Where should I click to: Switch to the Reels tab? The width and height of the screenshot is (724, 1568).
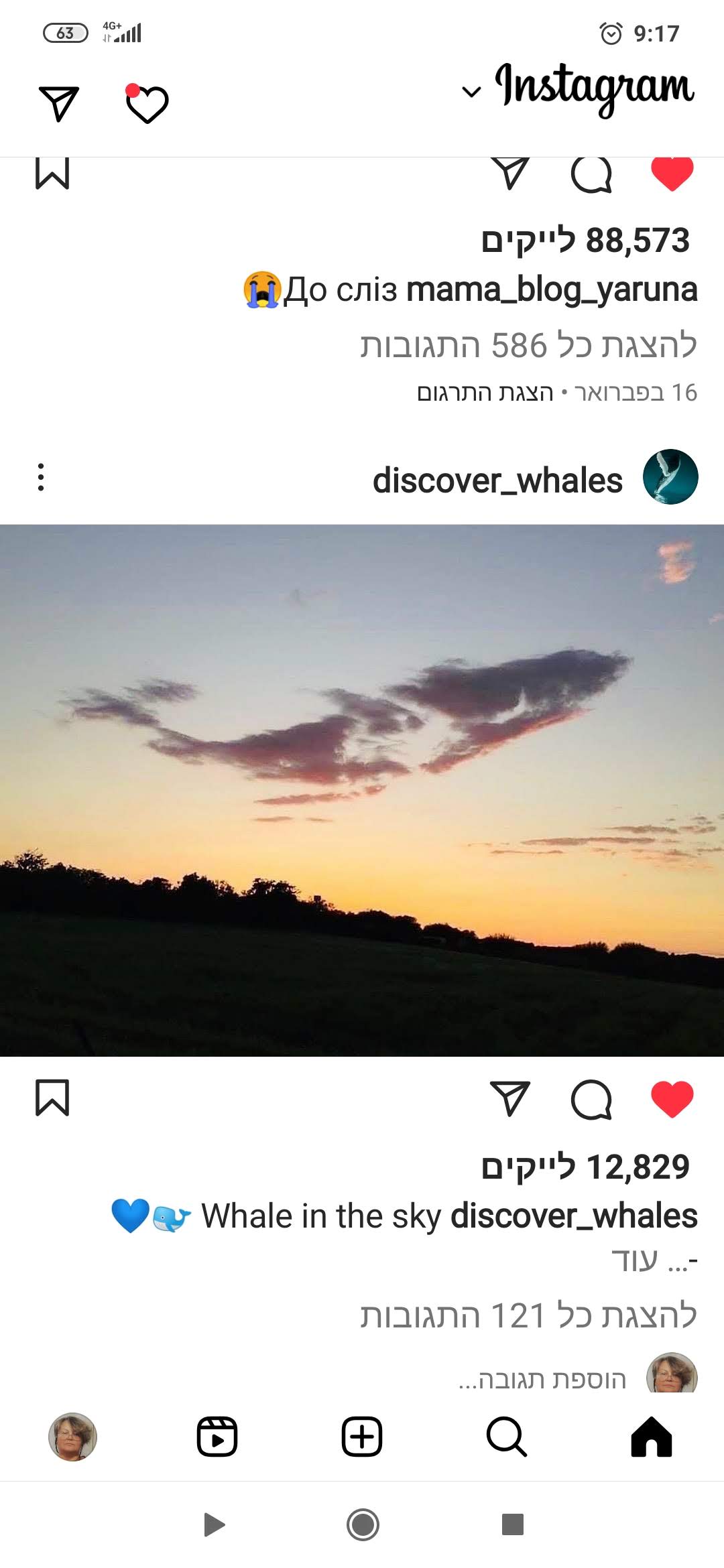point(217,1437)
